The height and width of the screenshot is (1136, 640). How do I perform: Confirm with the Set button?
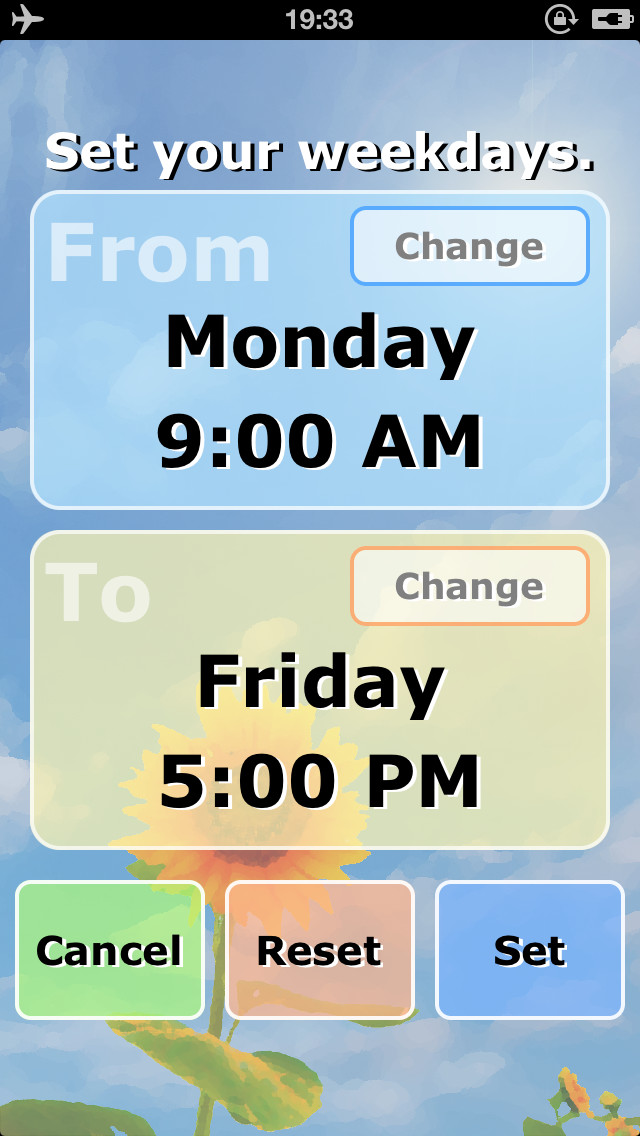coord(530,950)
